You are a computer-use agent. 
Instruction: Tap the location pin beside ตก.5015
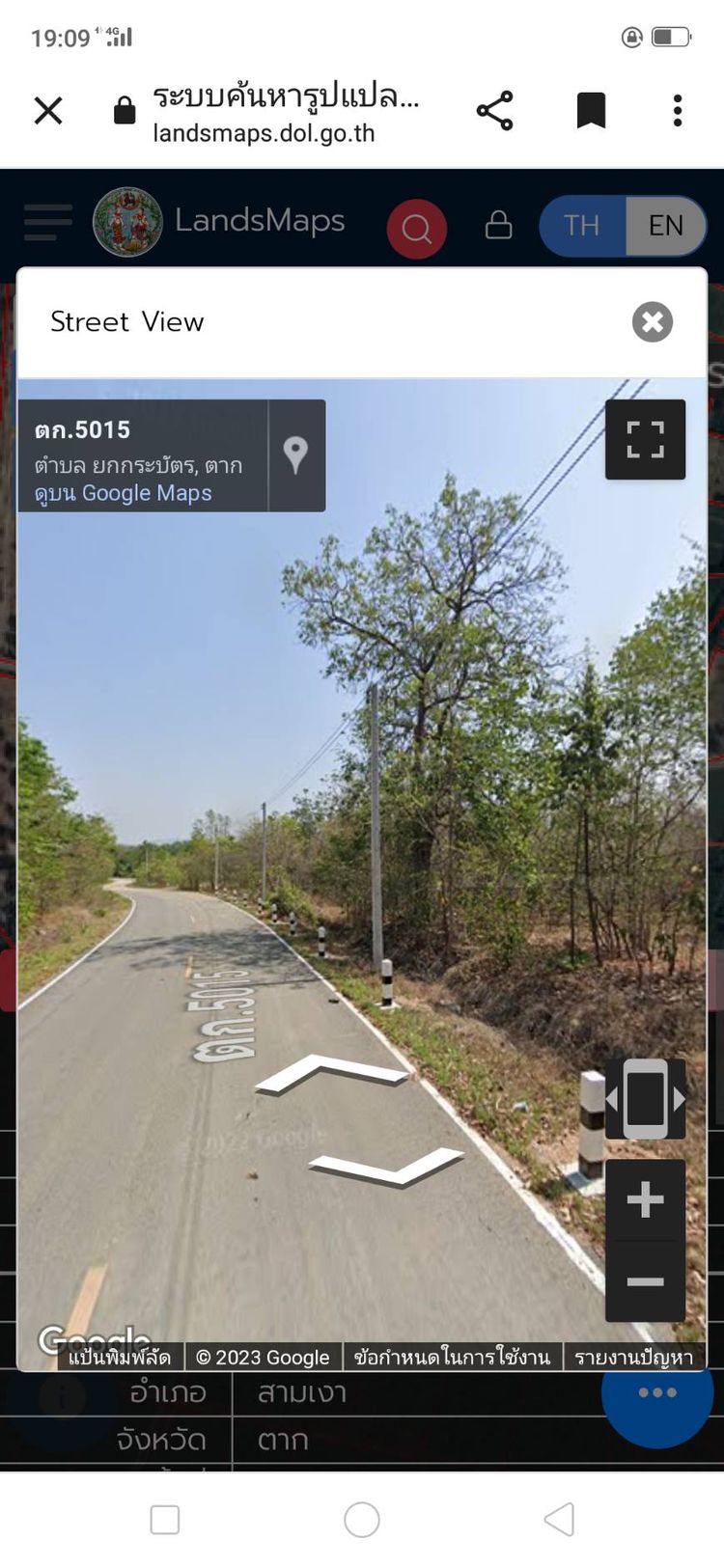(x=296, y=454)
